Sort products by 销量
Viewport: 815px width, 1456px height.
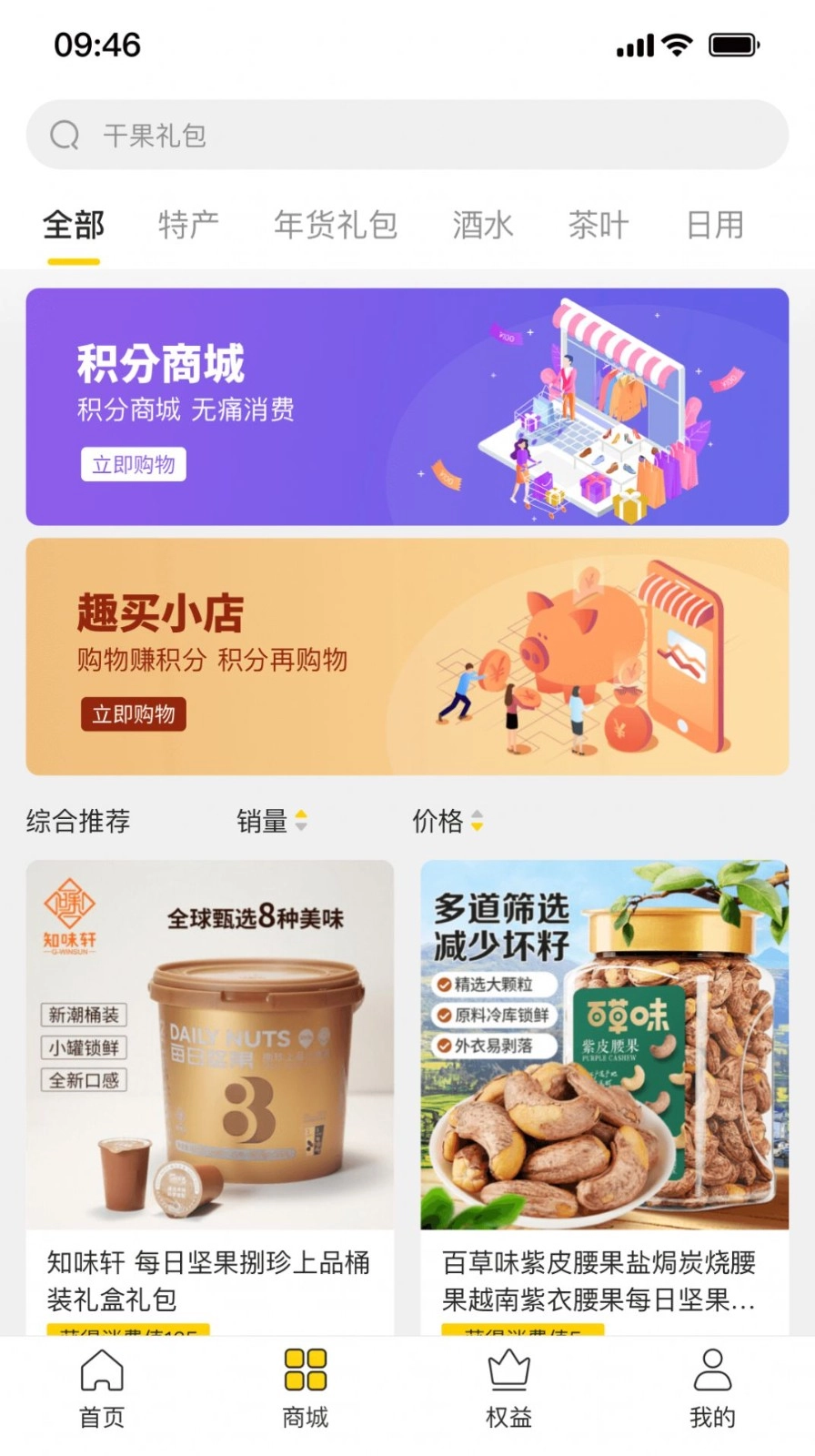[x=271, y=821]
